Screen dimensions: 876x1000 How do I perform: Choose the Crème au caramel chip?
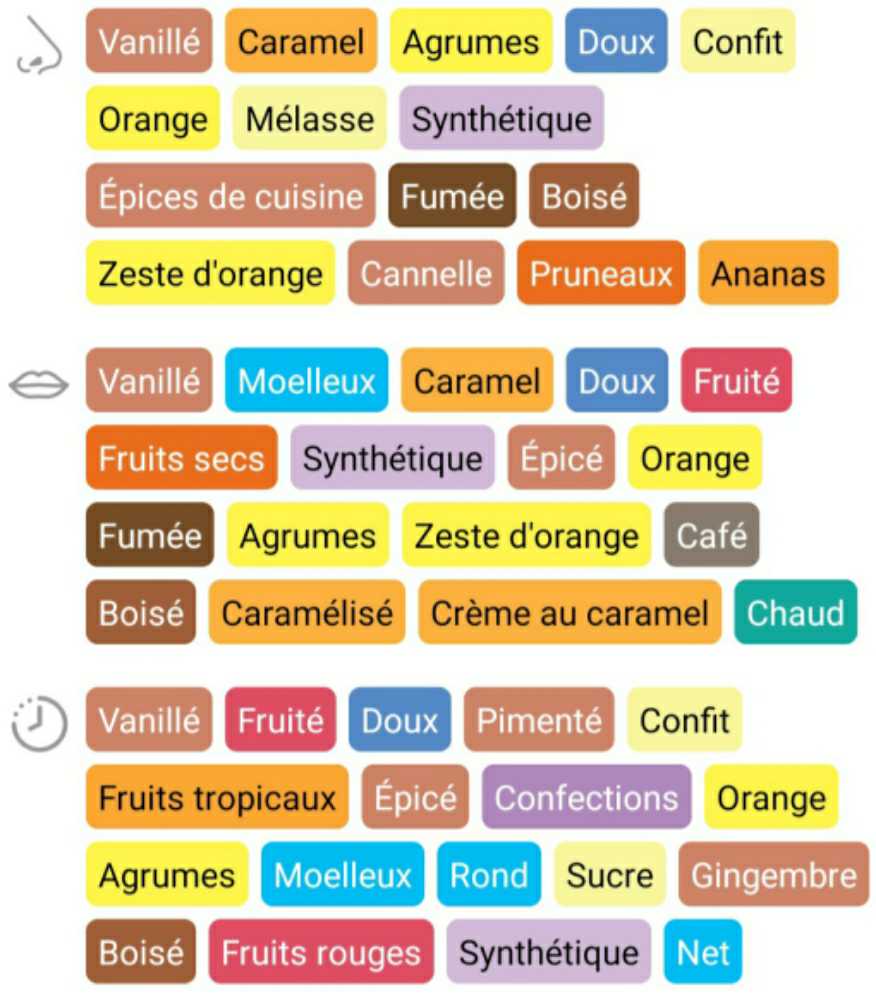pos(569,613)
